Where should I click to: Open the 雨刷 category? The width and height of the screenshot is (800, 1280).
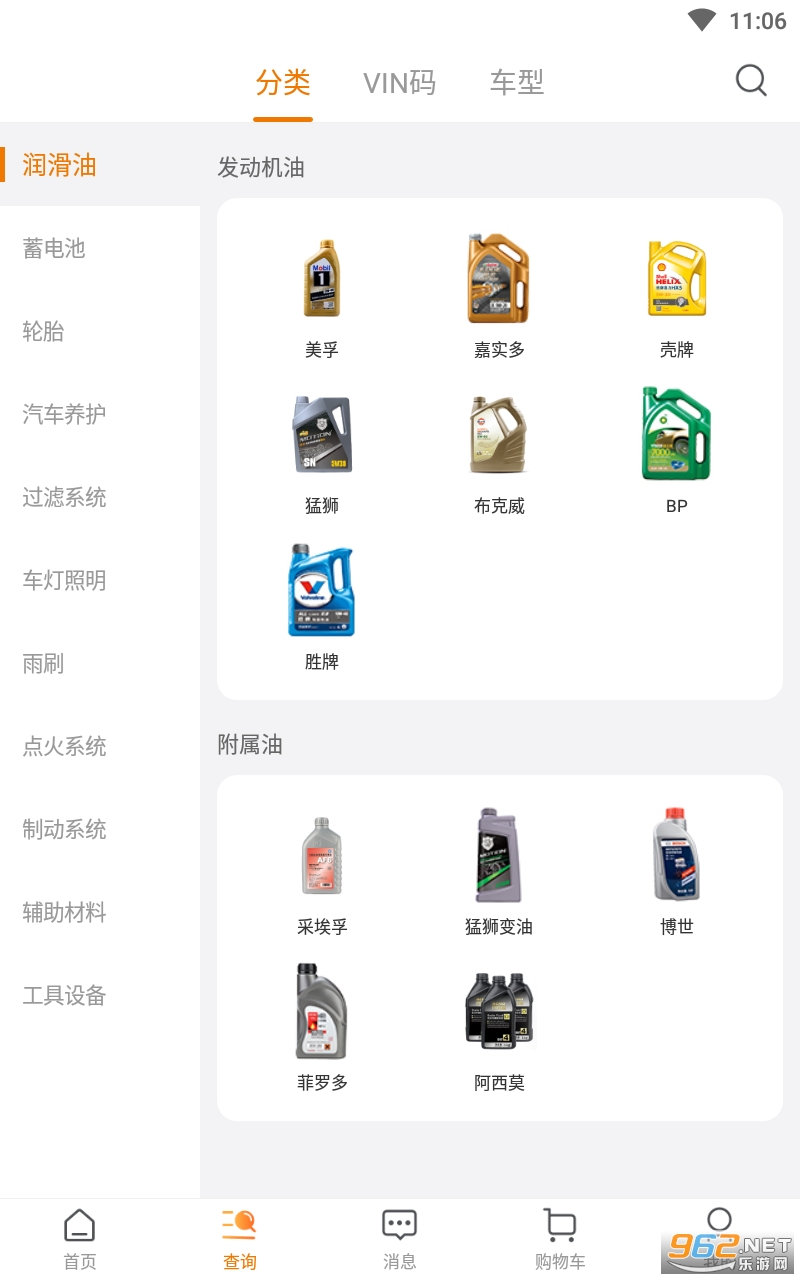(x=44, y=663)
